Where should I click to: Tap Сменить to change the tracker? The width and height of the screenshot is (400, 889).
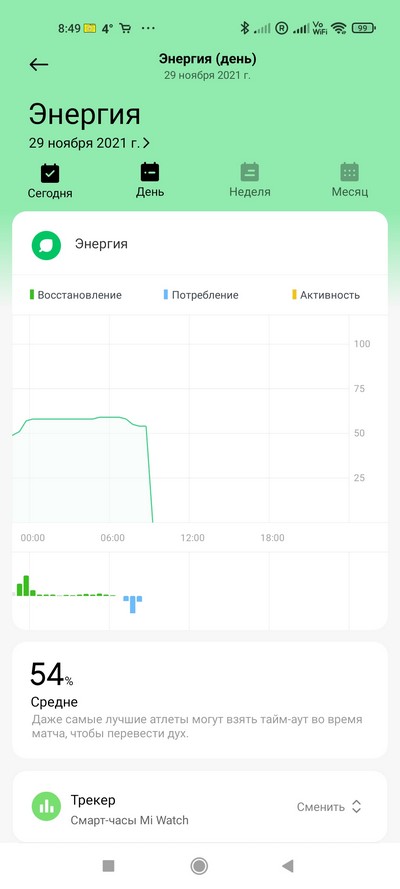(x=329, y=807)
